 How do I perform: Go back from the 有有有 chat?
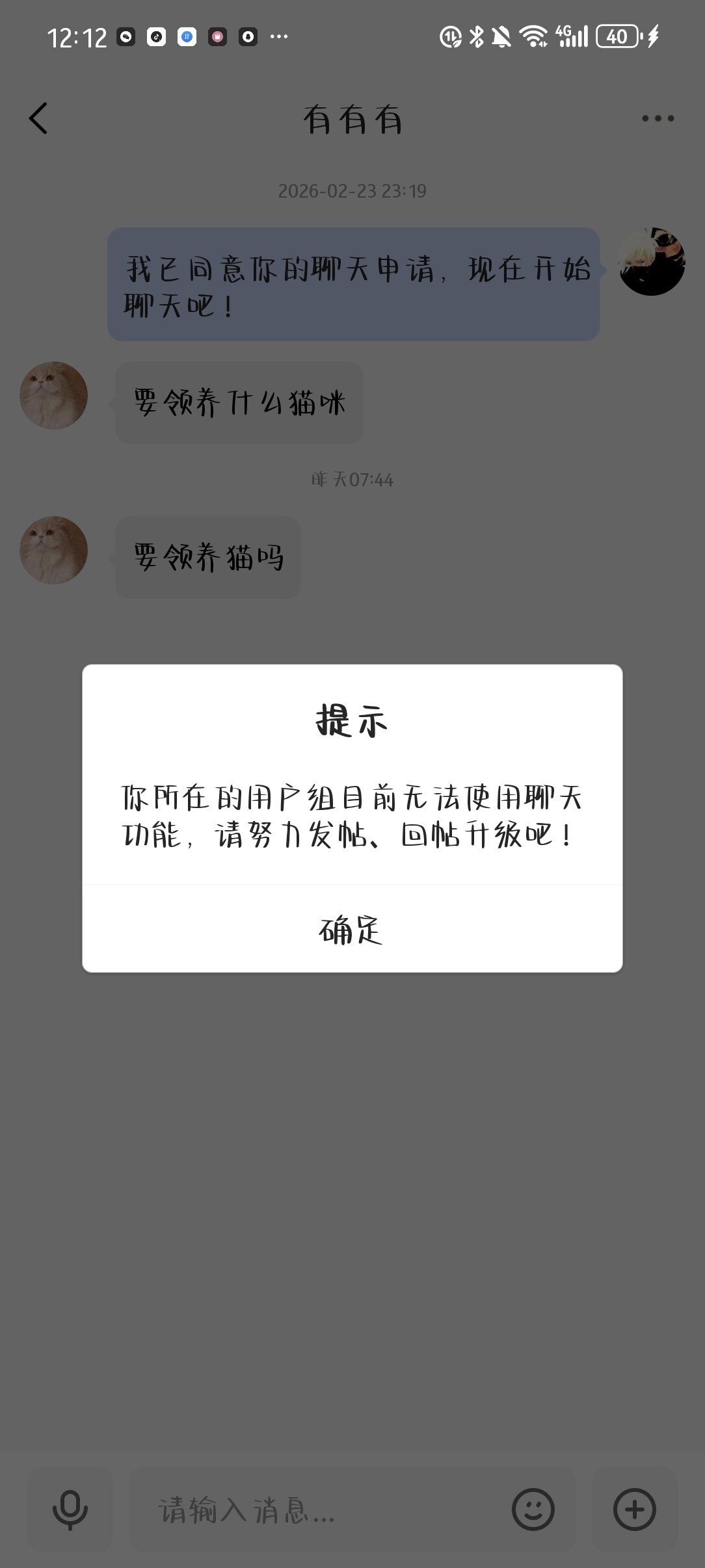point(39,119)
